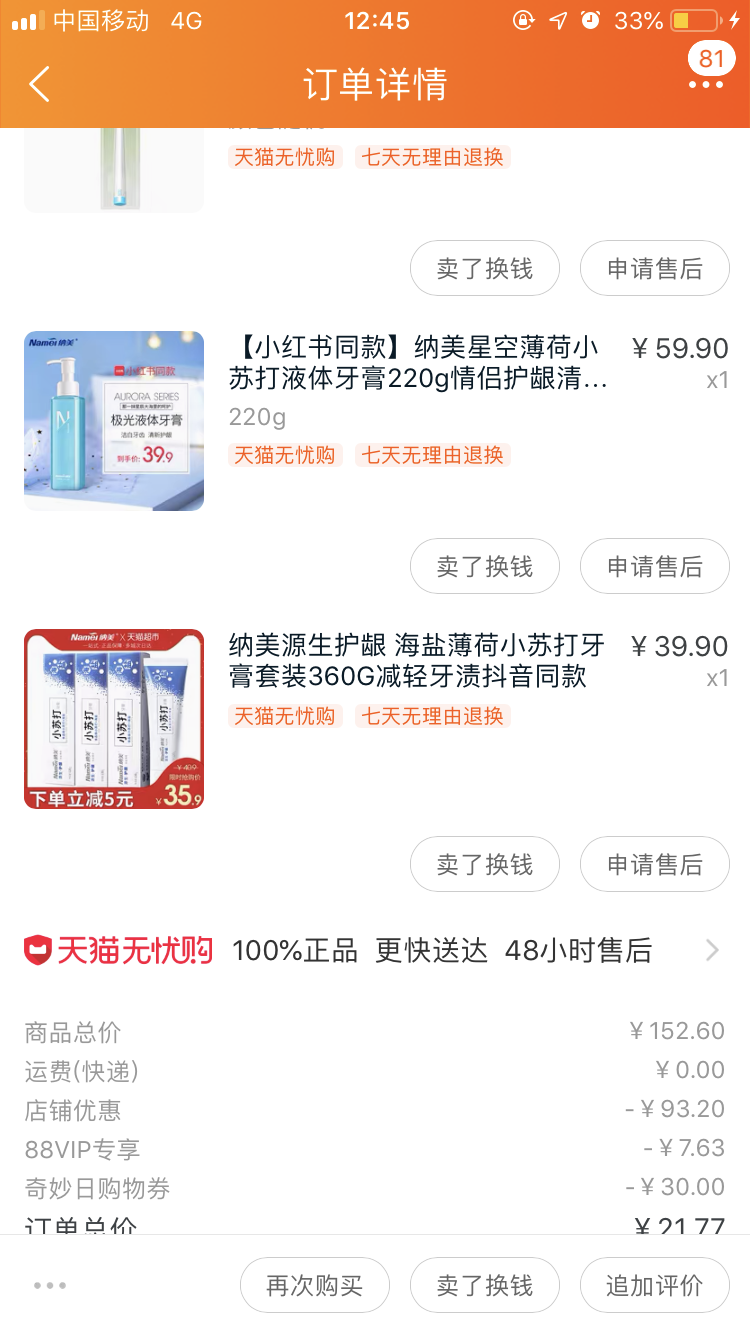Open the 天猫无忧购 service details row
This screenshot has height=1334, width=750.
point(375,950)
